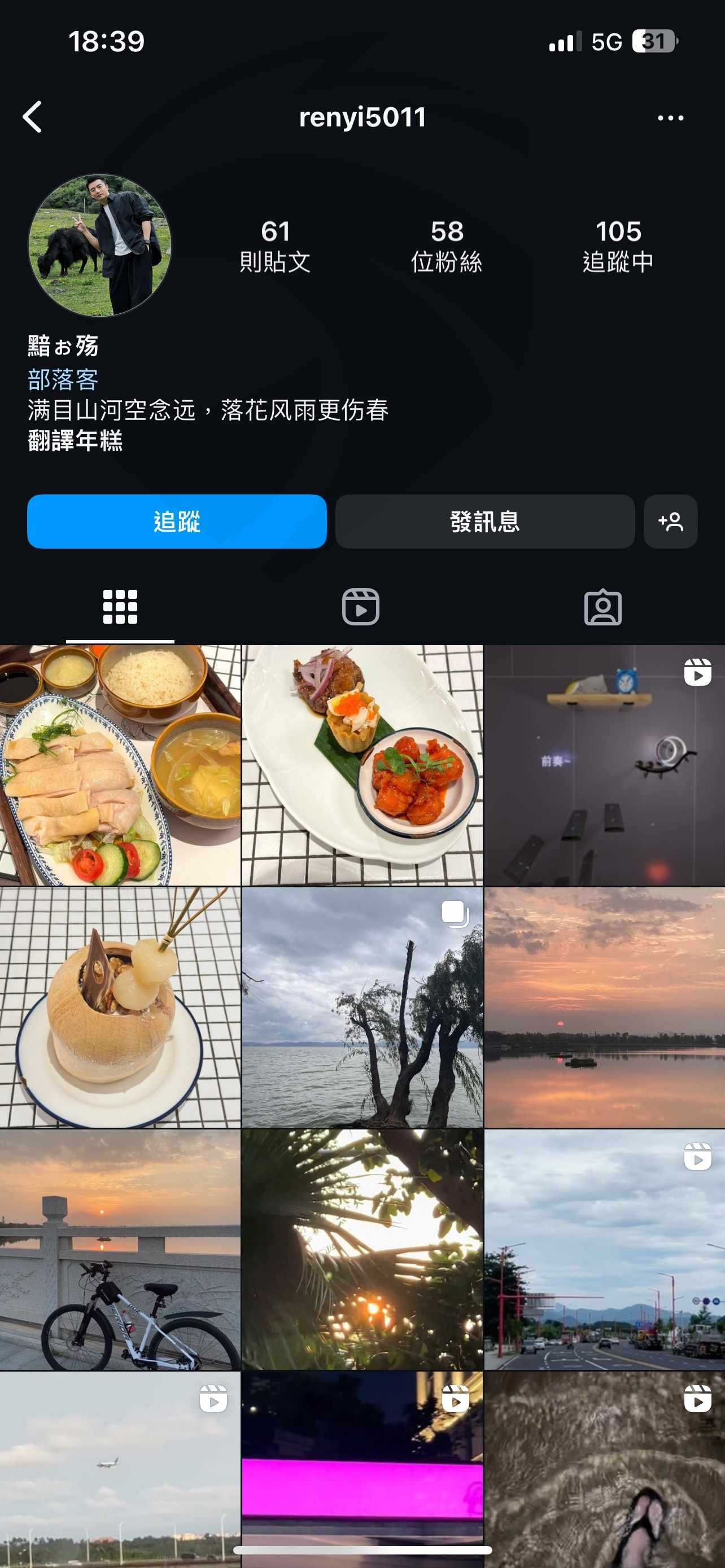View the 58 位粉絲 followers list
Image resolution: width=725 pixels, height=1568 pixels.
click(447, 247)
